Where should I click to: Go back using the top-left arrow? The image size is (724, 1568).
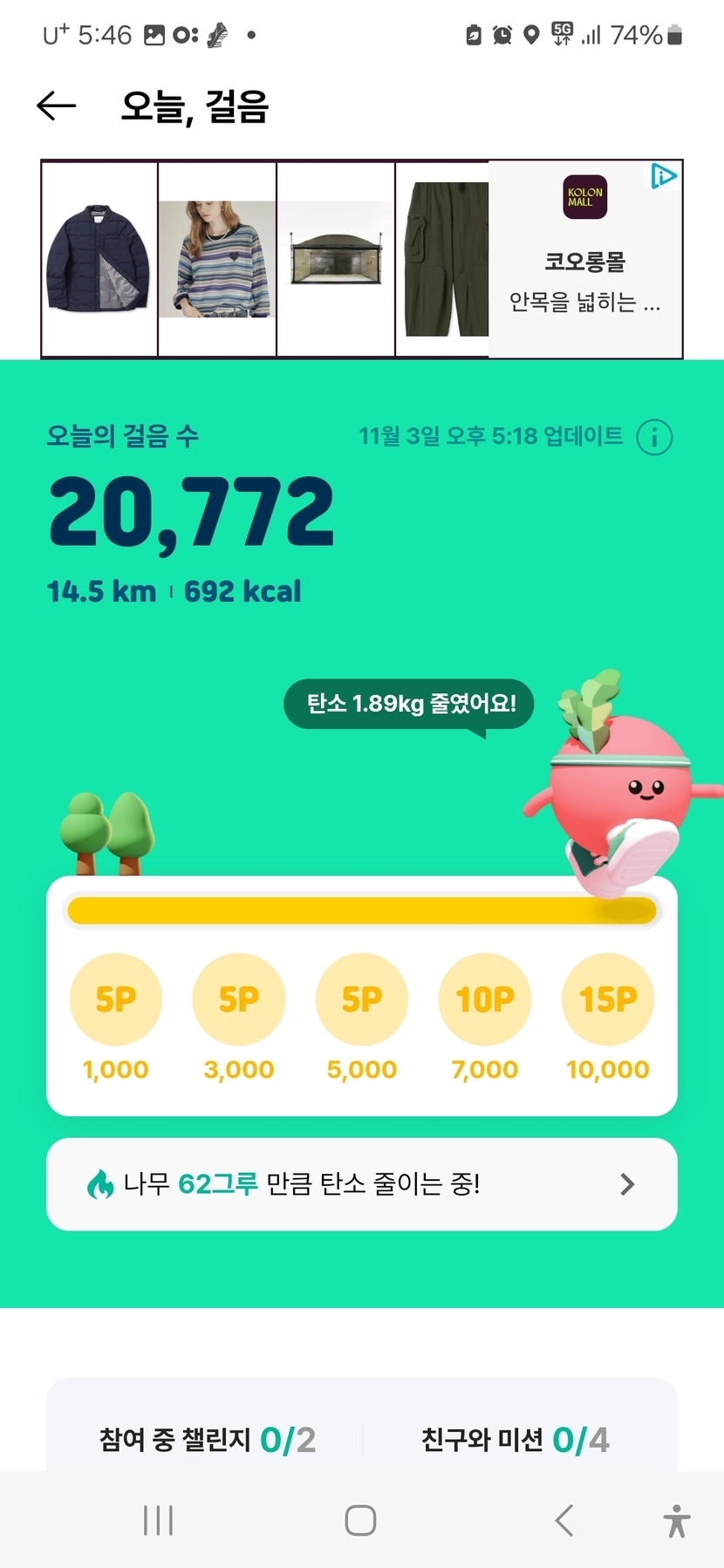tap(57, 106)
